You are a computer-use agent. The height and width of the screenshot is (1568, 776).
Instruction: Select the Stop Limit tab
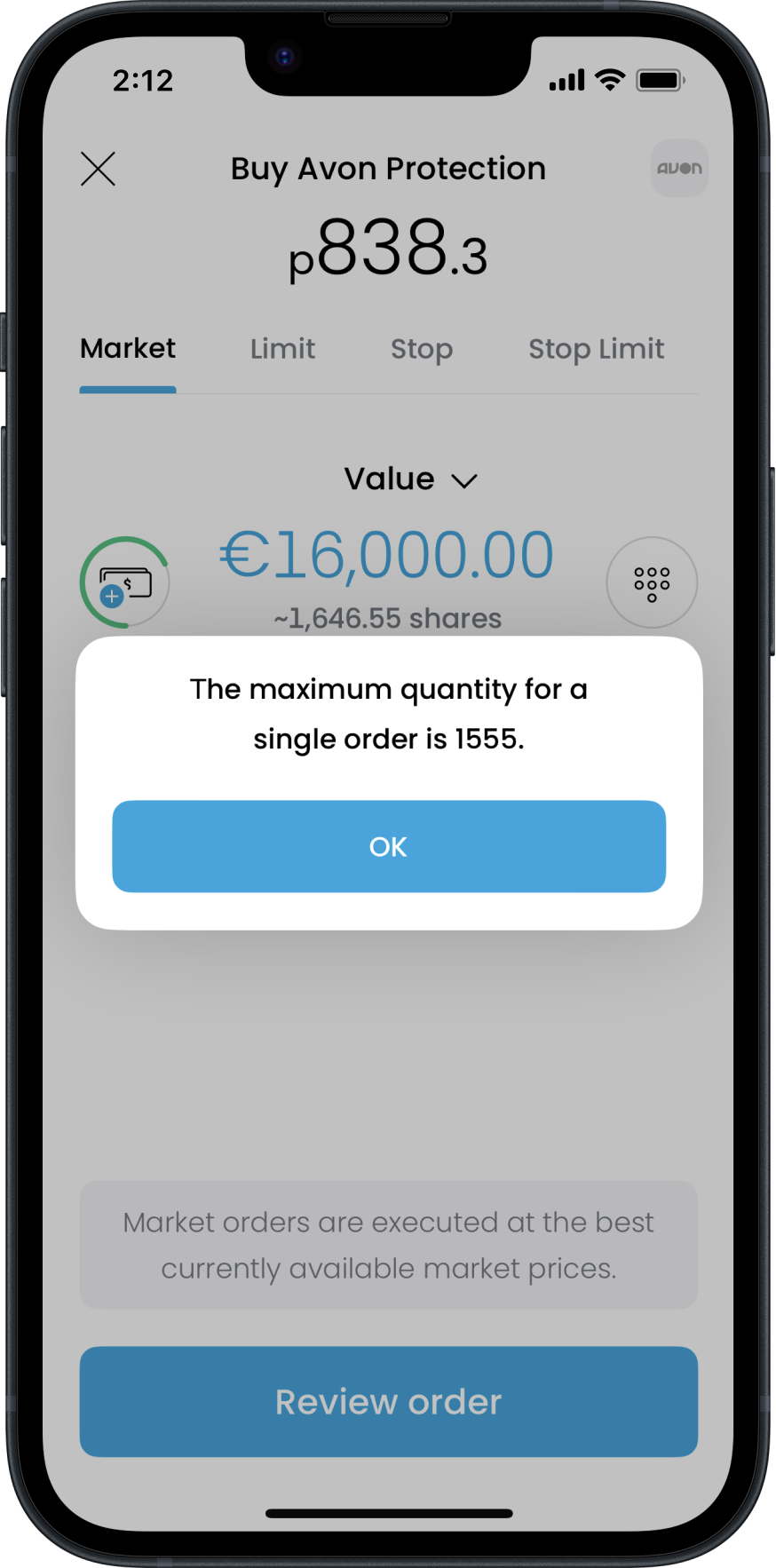tap(596, 349)
